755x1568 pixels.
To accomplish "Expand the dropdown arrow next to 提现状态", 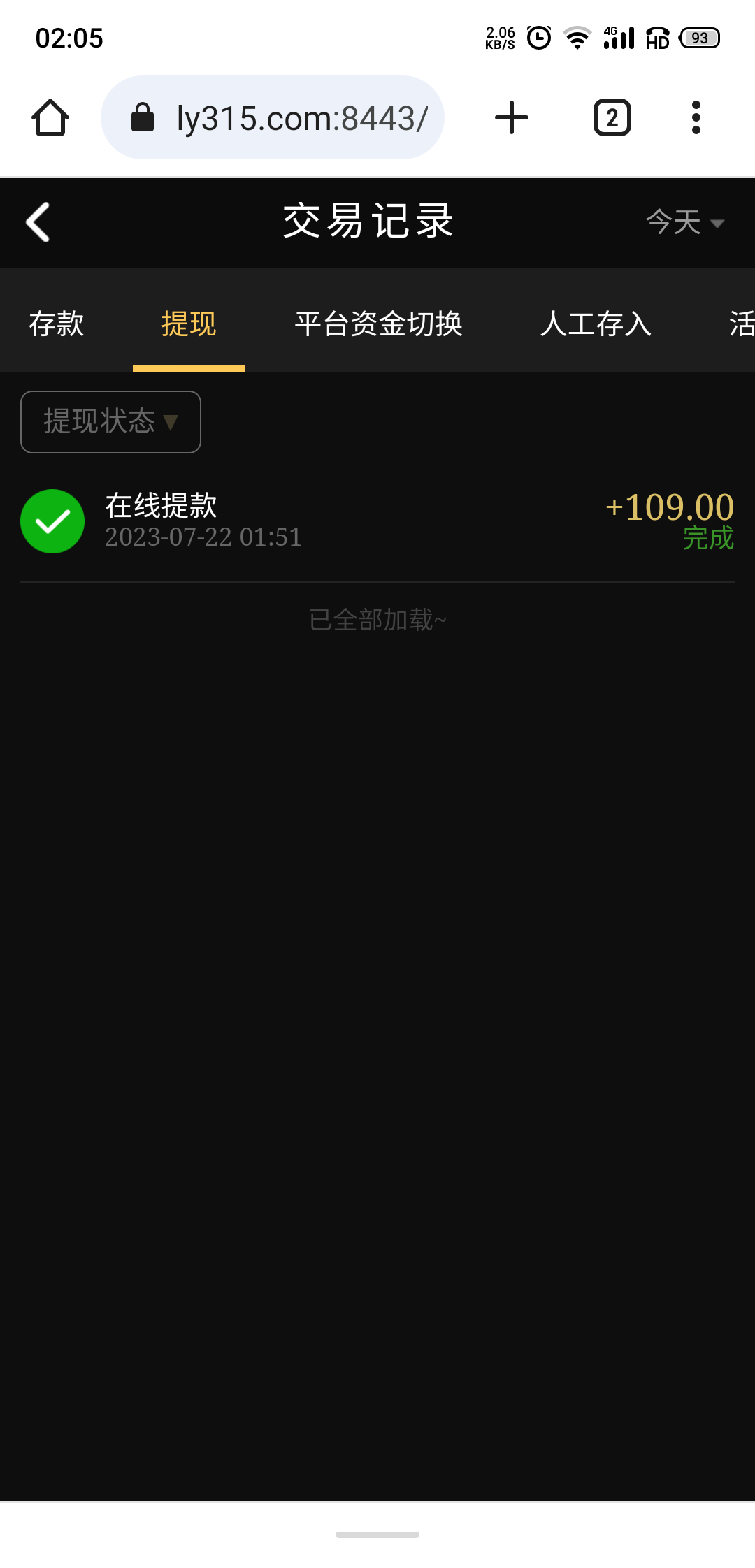I will (170, 422).
